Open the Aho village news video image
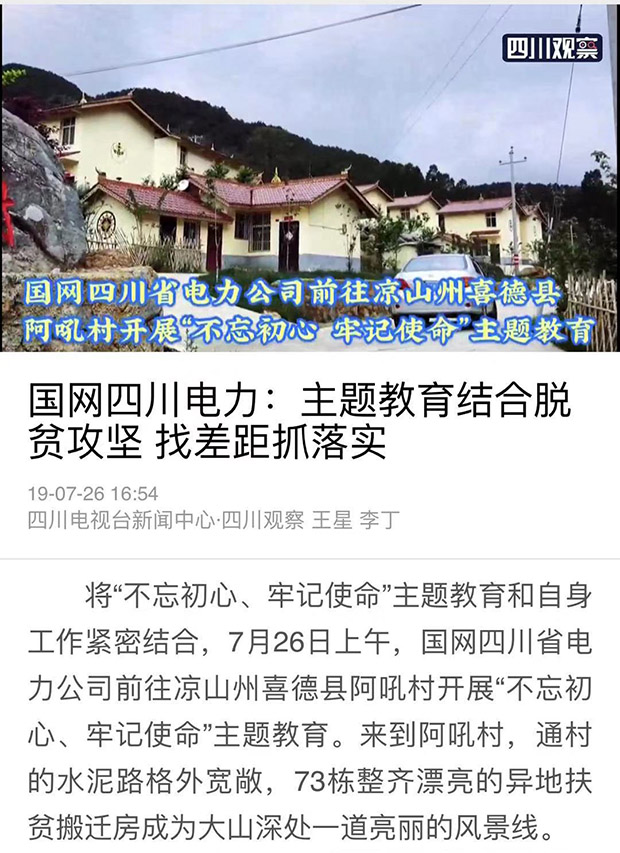 [310, 178]
